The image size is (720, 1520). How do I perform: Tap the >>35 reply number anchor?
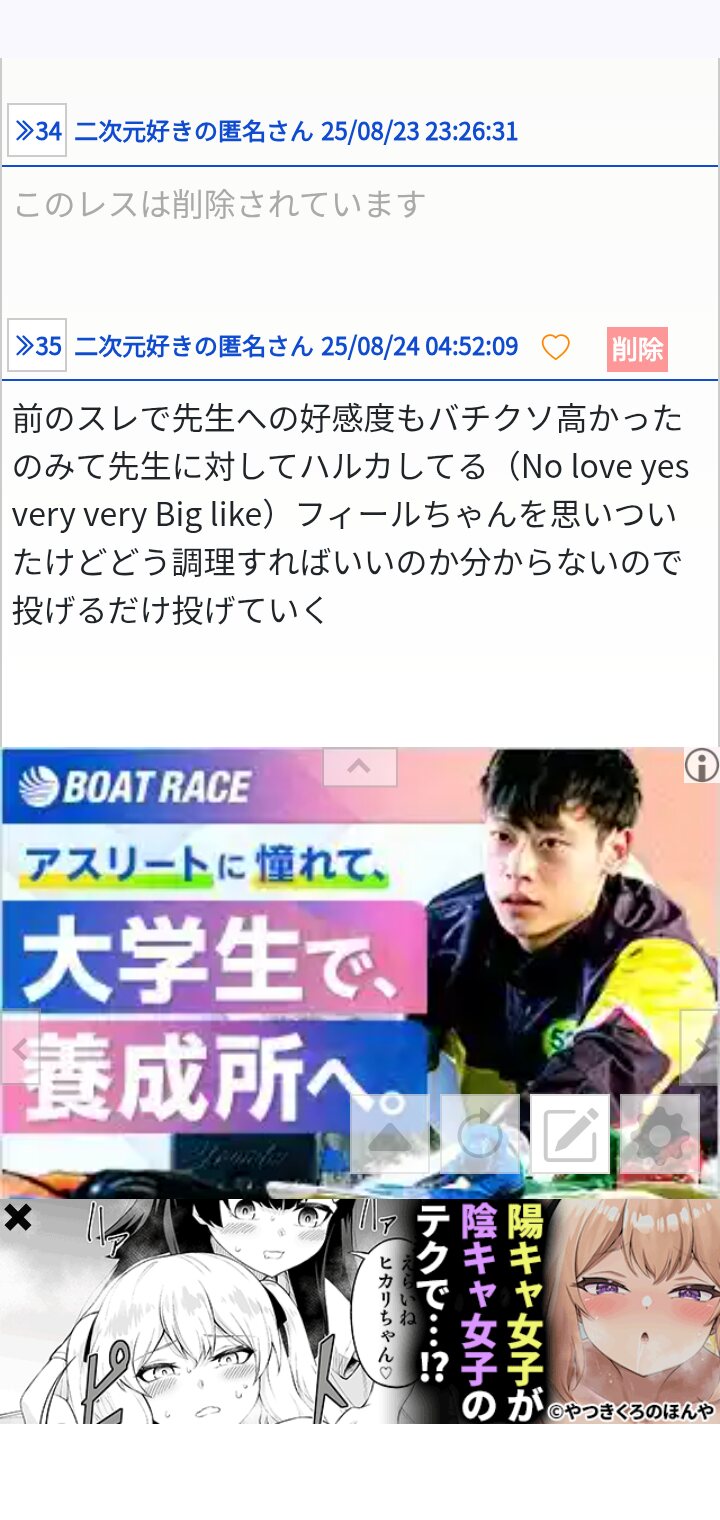click(x=37, y=347)
